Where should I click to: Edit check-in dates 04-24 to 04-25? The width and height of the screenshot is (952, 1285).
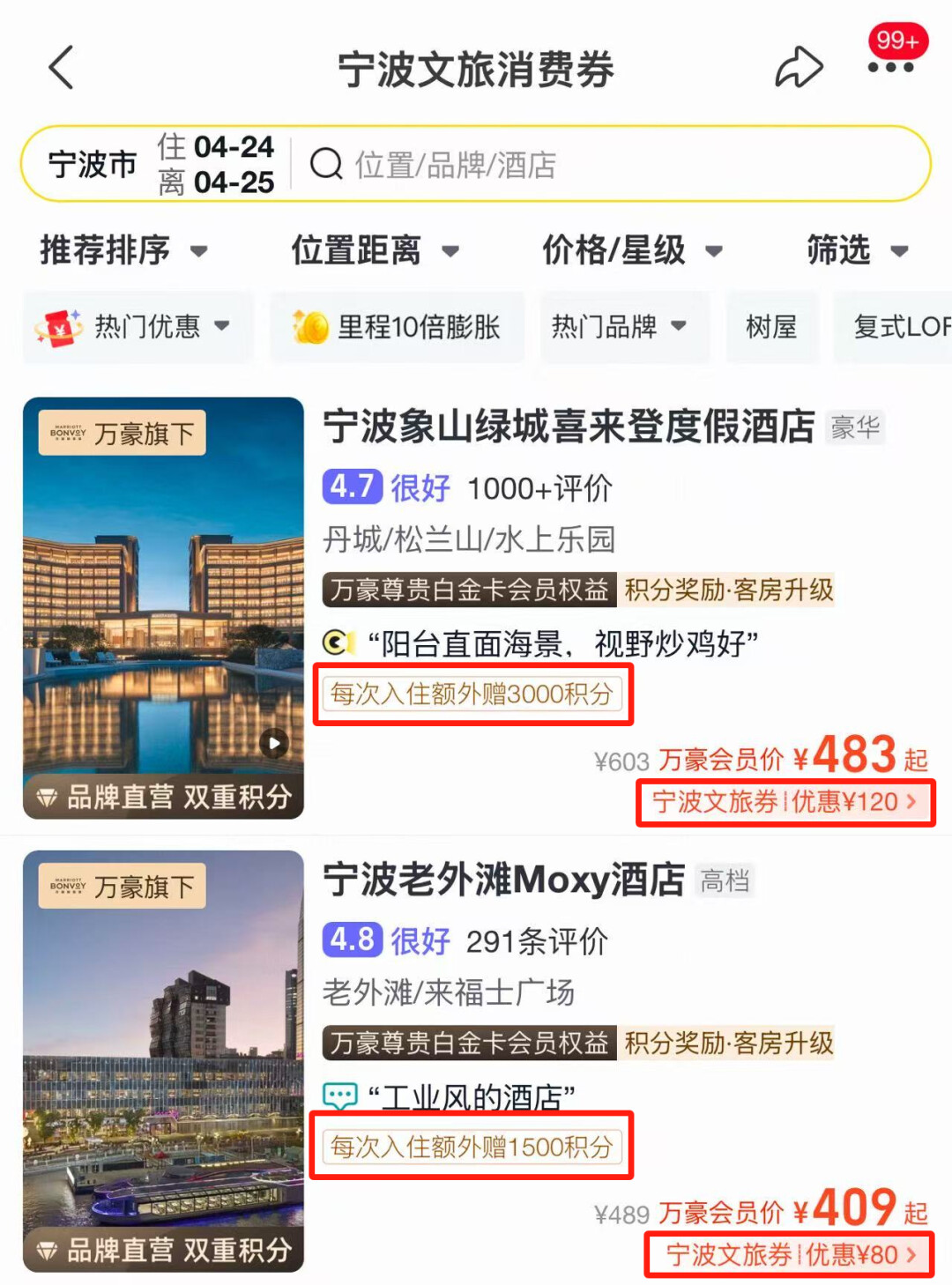[218, 165]
